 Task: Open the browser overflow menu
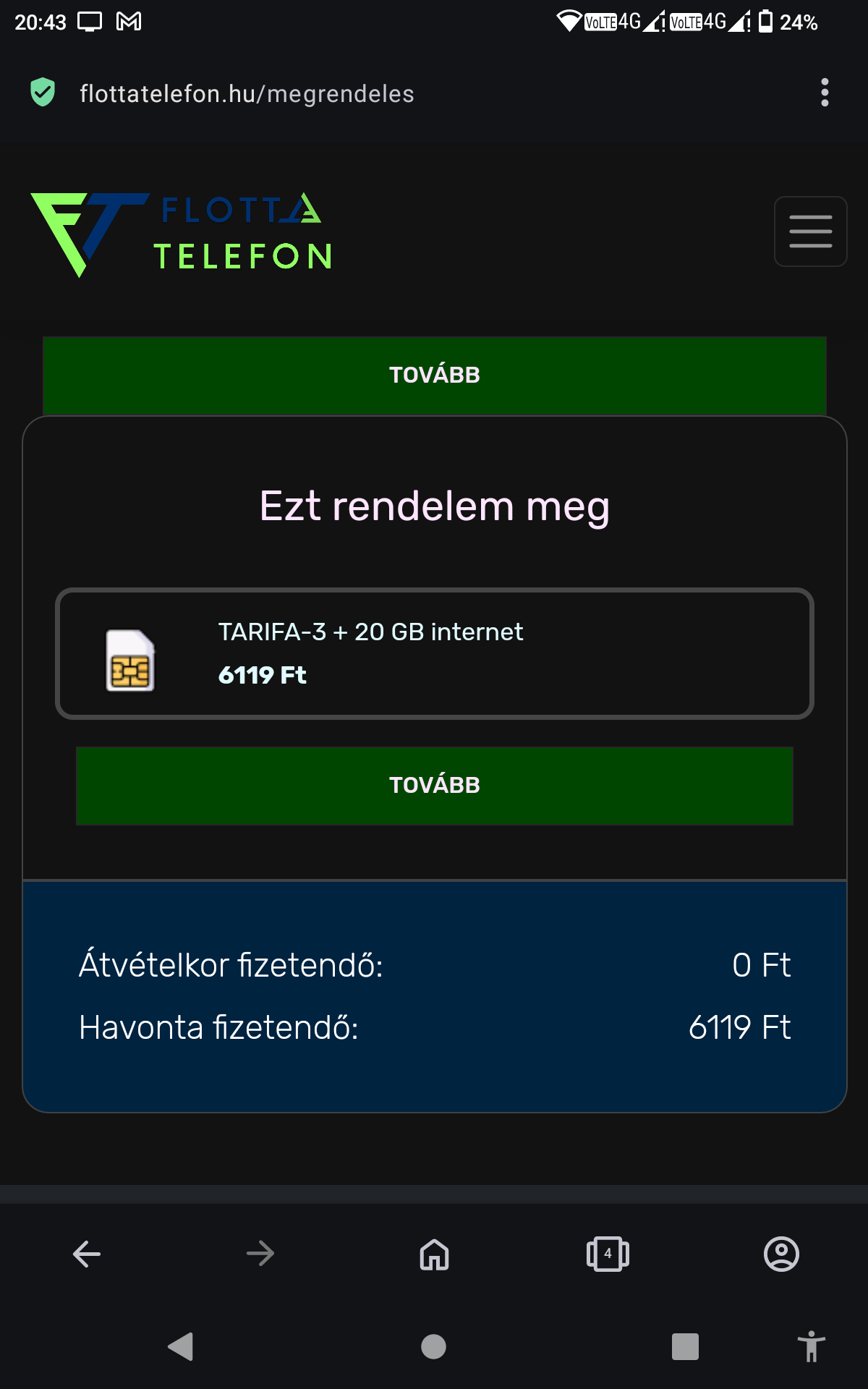(x=825, y=93)
